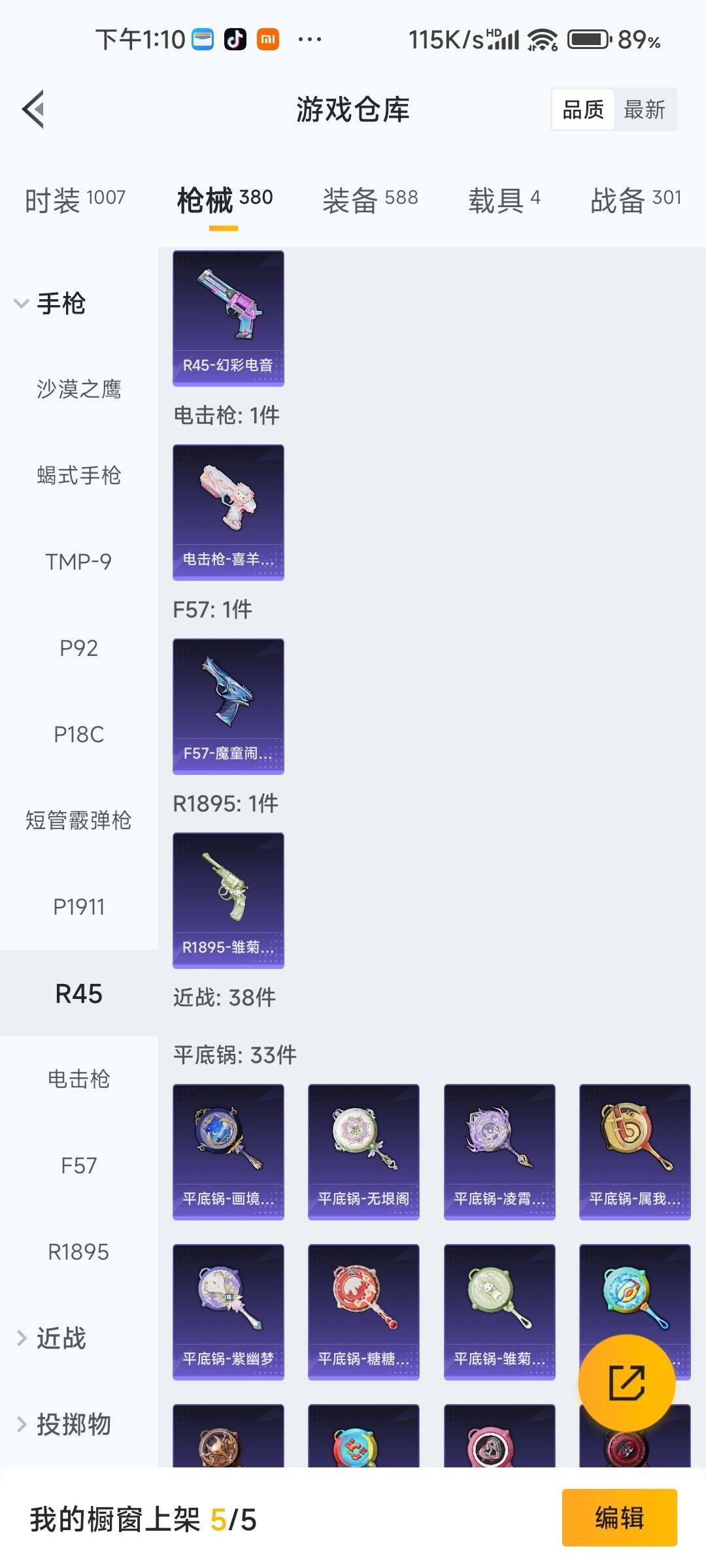This screenshot has width=706, height=1568.
Task: Switch to the 装备 tab
Action: [369, 199]
